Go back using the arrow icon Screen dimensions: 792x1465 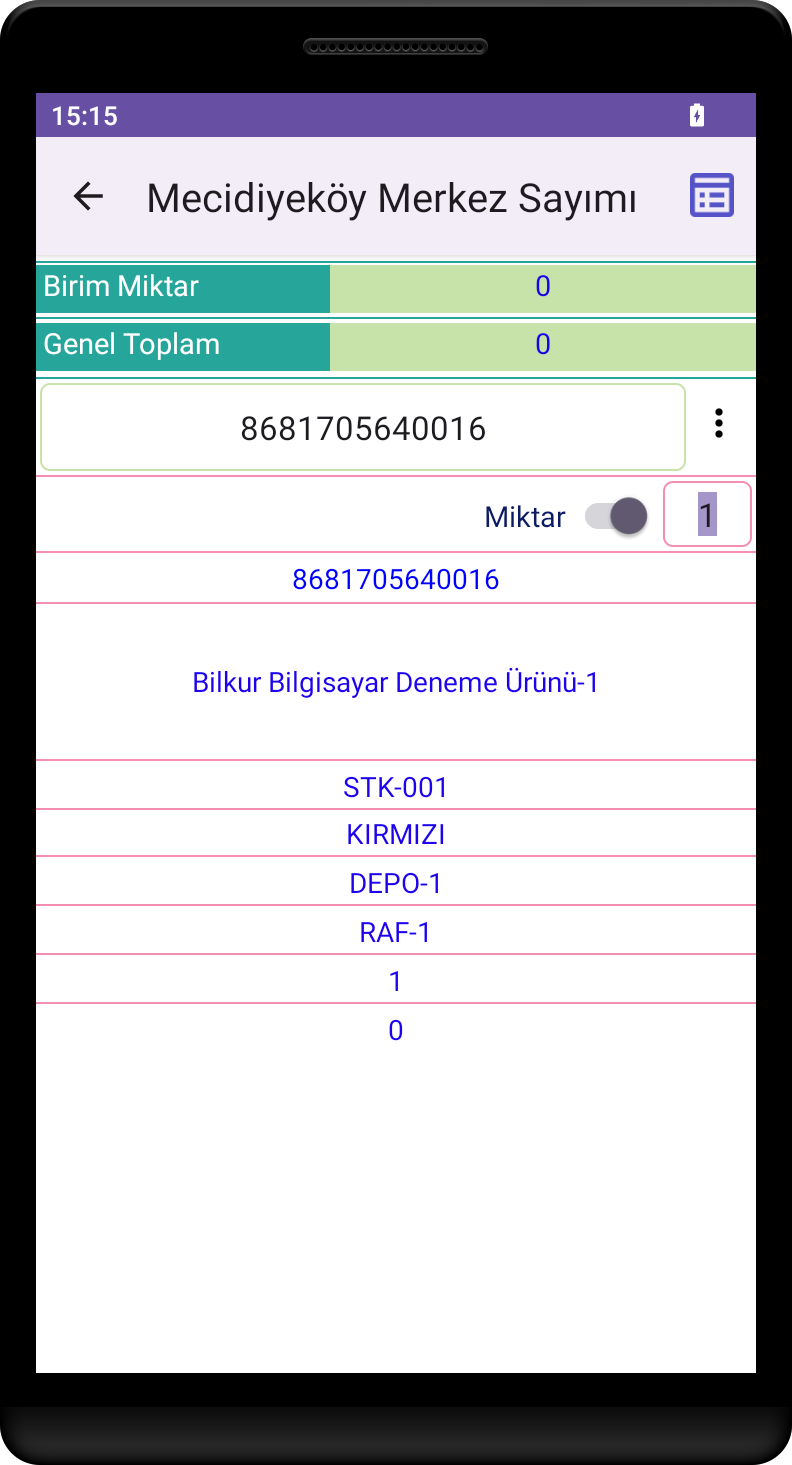coord(89,197)
